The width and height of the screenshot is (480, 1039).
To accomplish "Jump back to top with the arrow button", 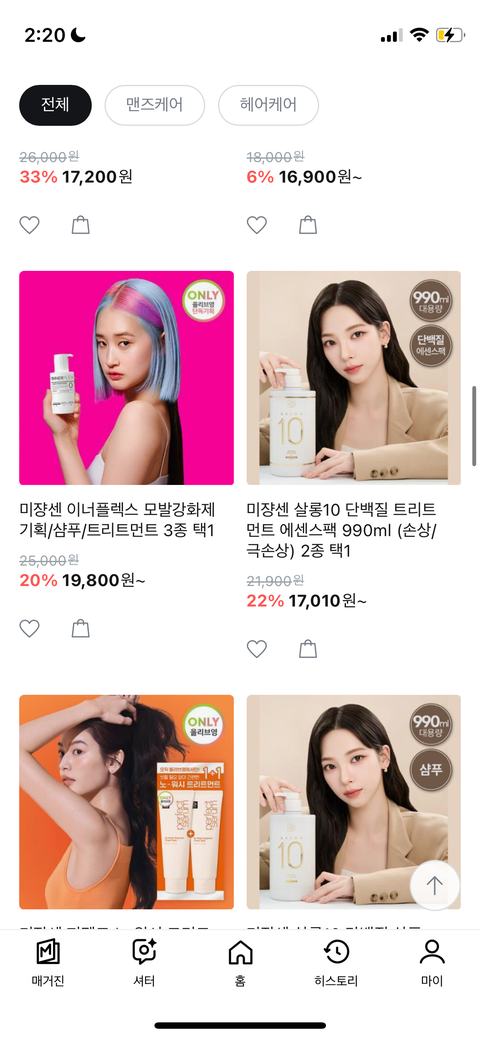I will [x=435, y=885].
